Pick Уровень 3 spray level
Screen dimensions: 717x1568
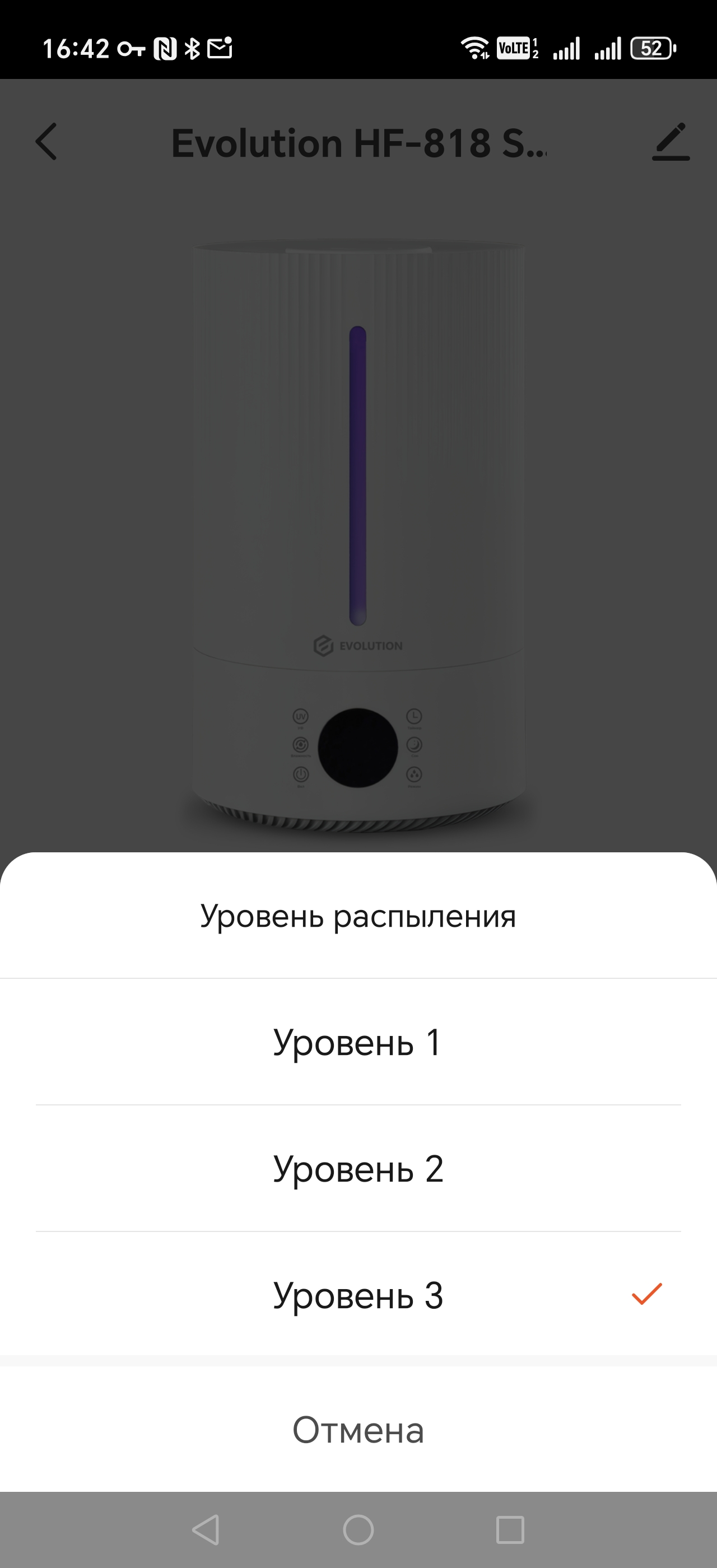pyautogui.click(x=358, y=1295)
